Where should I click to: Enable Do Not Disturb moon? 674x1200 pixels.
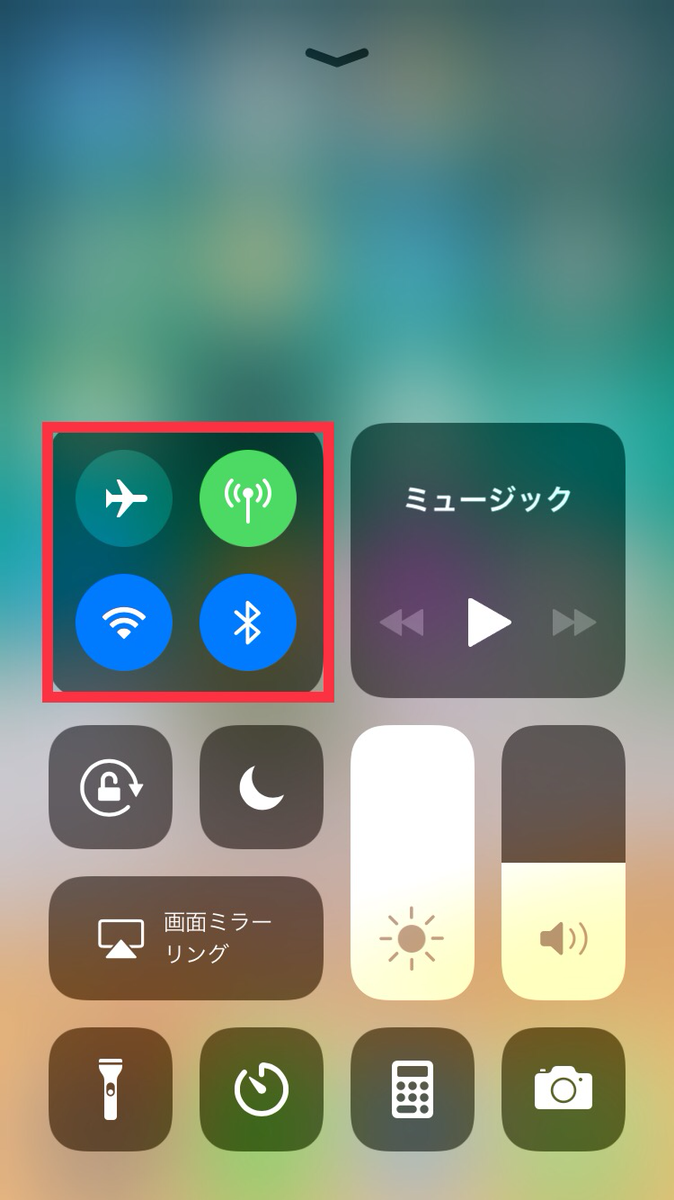click(x=262, y=787)
